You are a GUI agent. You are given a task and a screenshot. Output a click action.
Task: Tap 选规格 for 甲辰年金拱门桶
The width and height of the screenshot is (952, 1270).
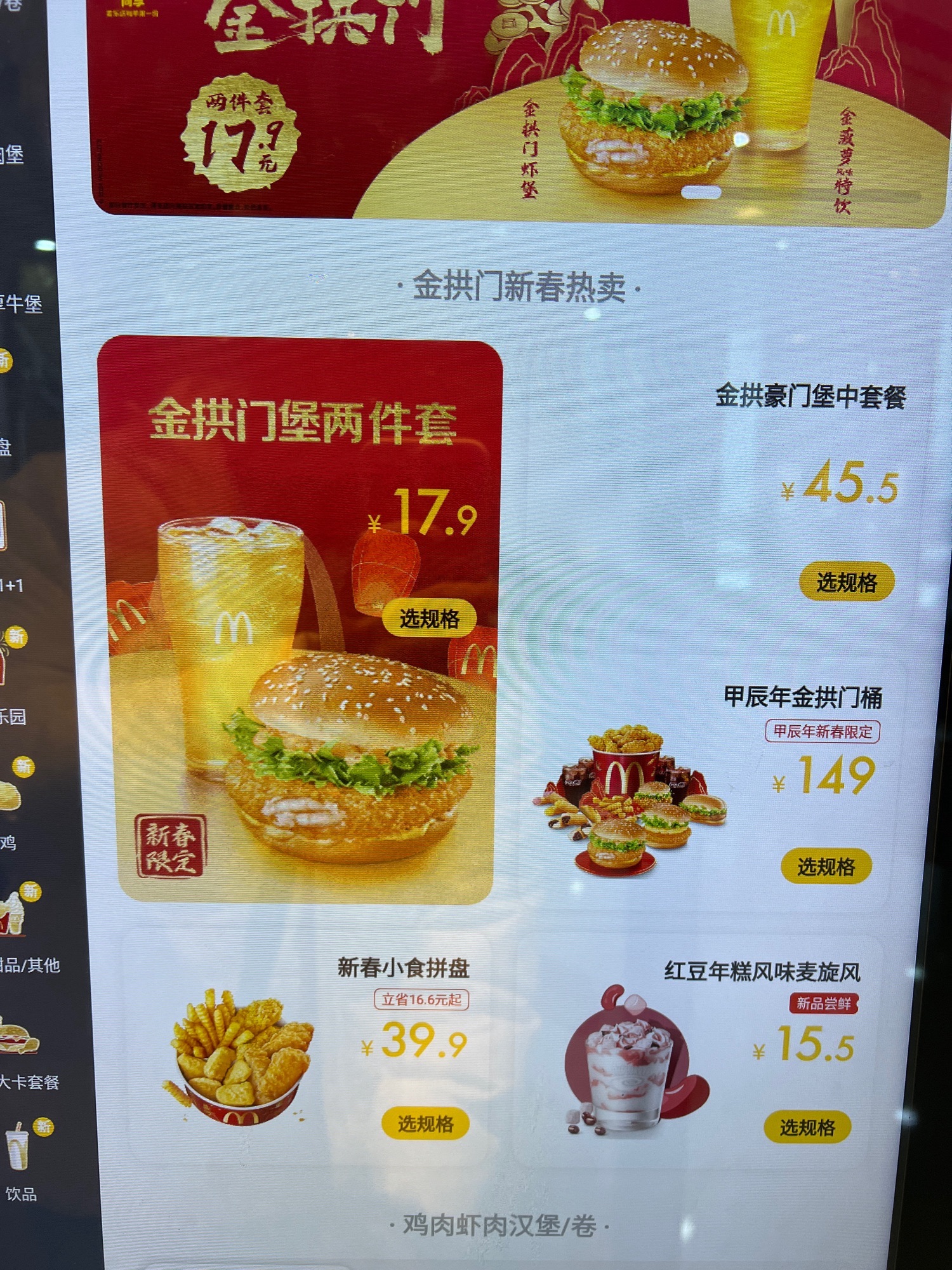coord(826,866)
